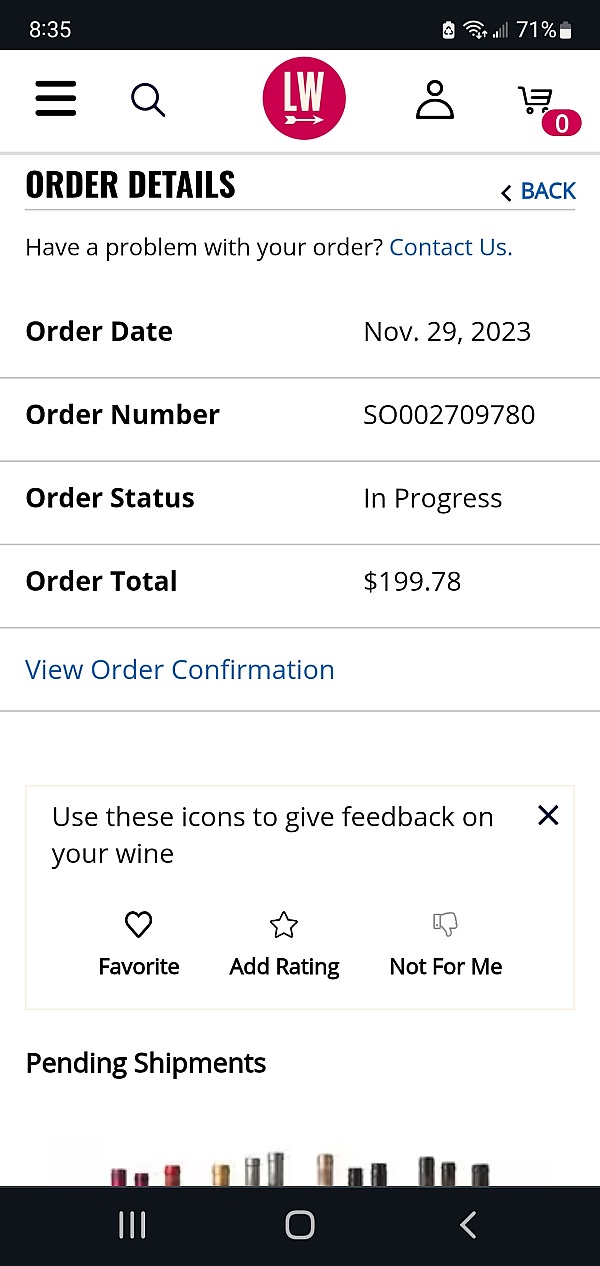Screen dimensions: 600x1266
Task: Go to the LW home logo
Action: [304, 99]
